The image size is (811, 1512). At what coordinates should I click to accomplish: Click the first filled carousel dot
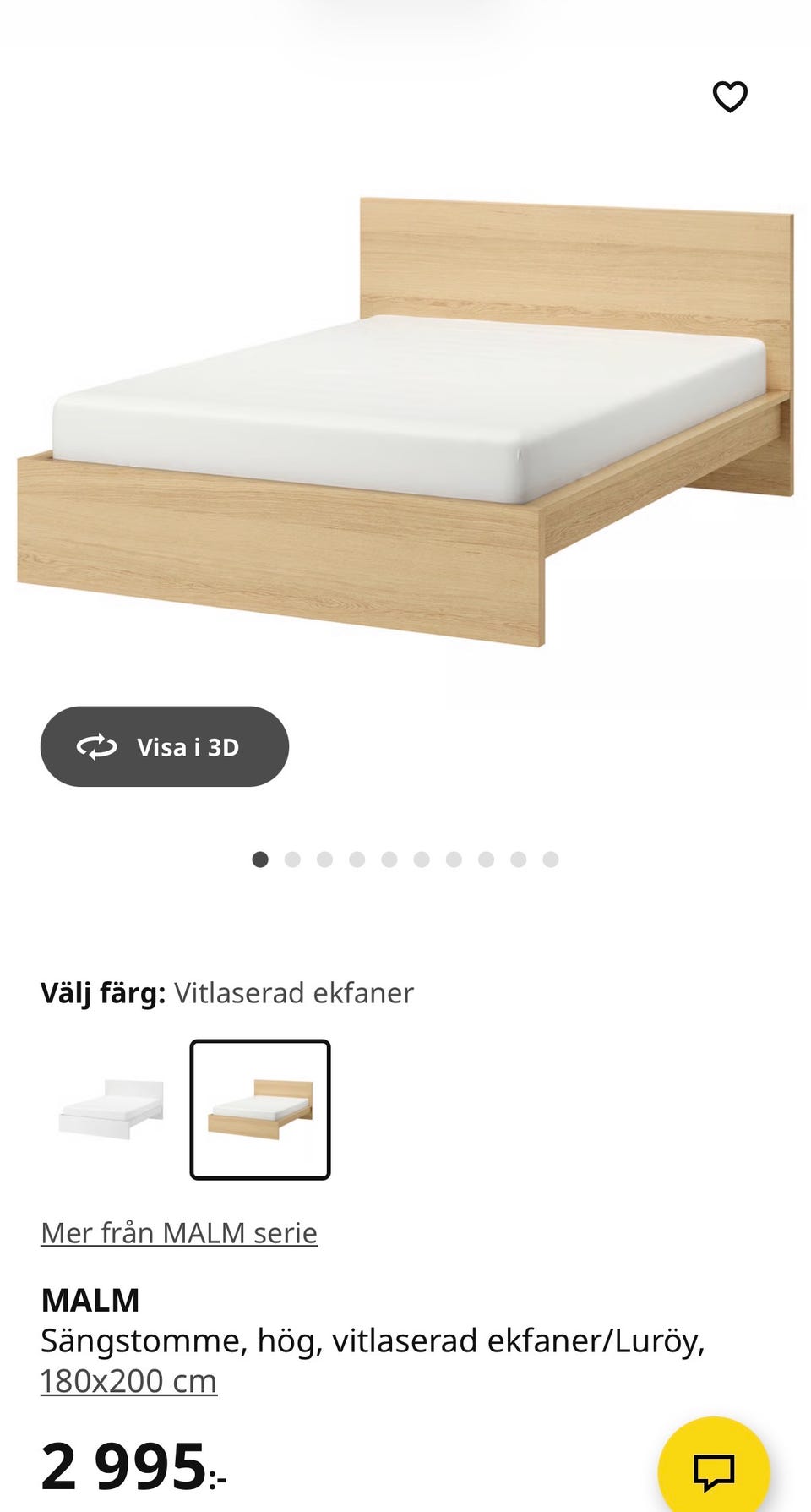tap(259, 859)
